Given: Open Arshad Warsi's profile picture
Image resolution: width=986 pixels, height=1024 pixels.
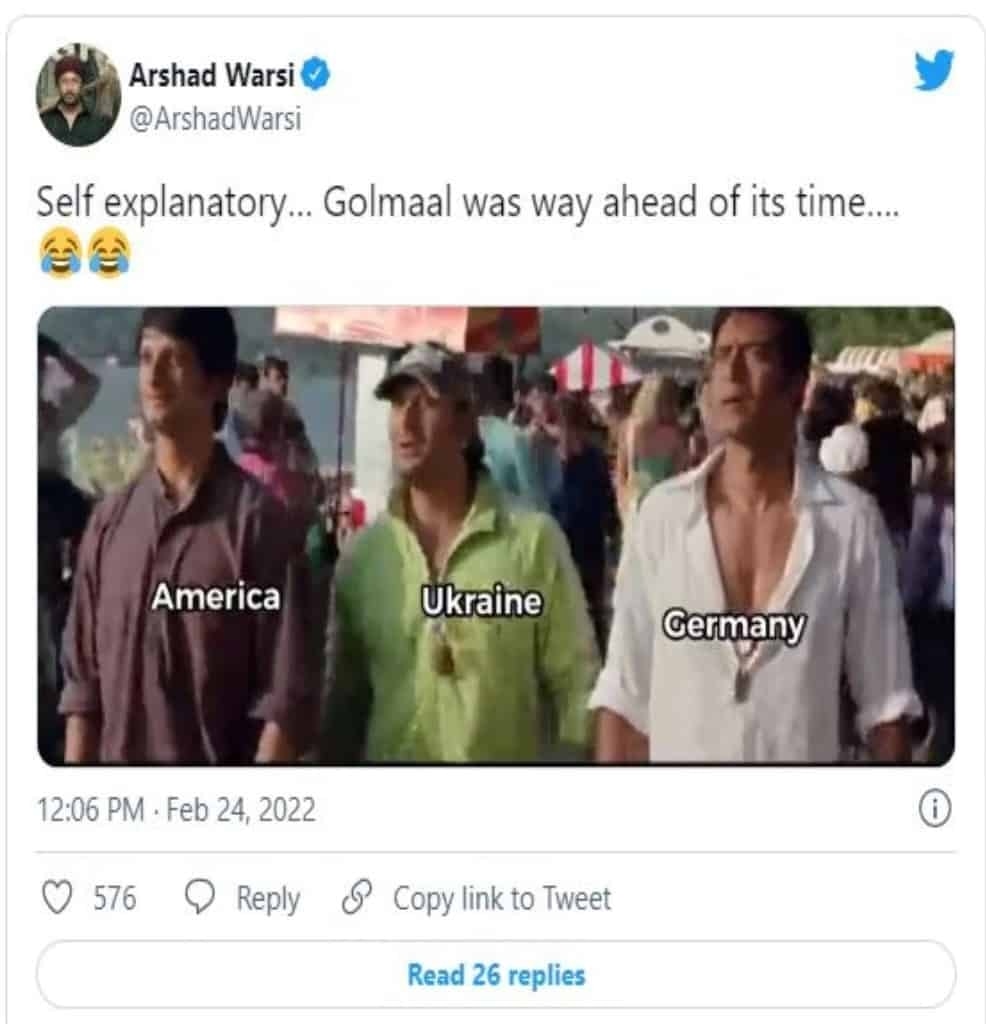Looking at the screenshot, I should [78, 95].
